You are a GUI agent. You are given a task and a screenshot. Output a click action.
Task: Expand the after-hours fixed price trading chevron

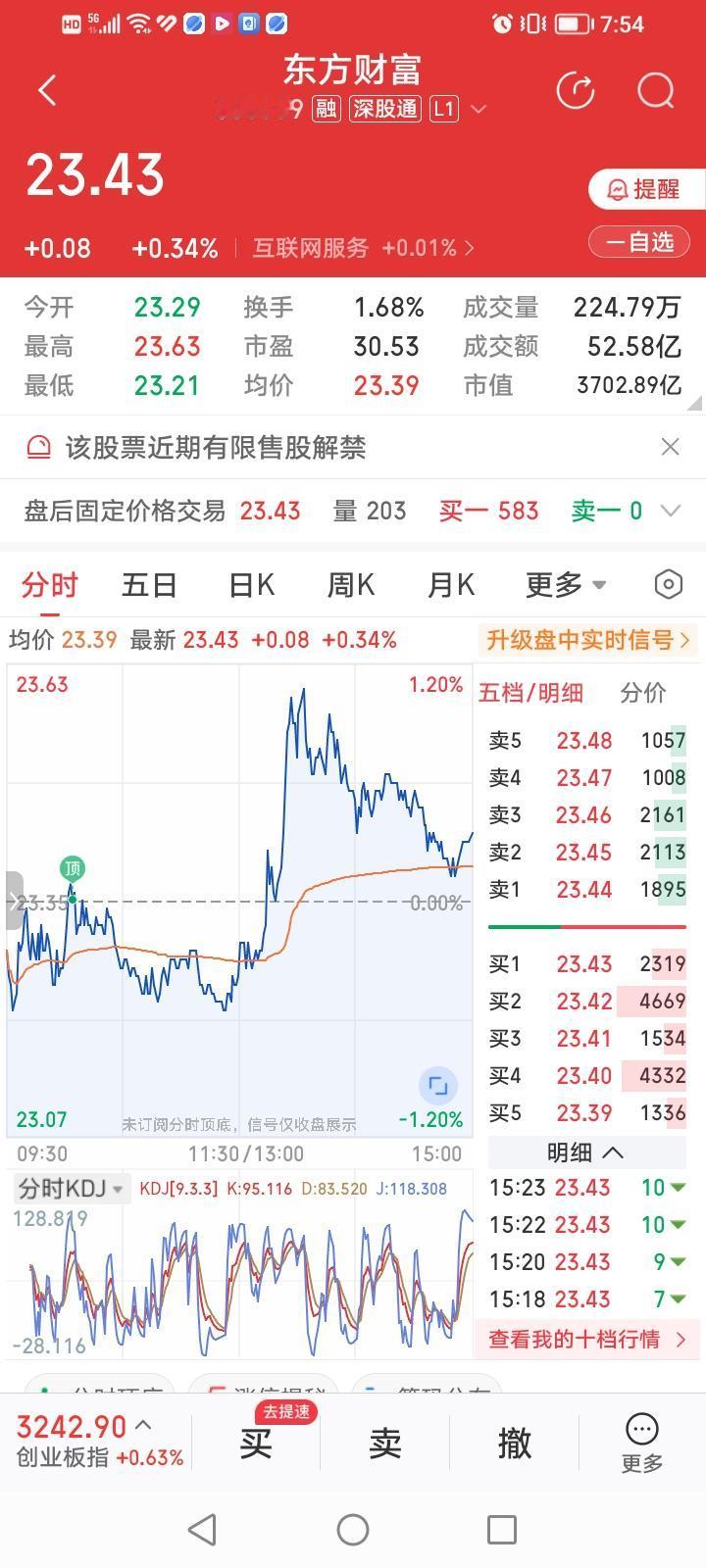coord(671,511)
